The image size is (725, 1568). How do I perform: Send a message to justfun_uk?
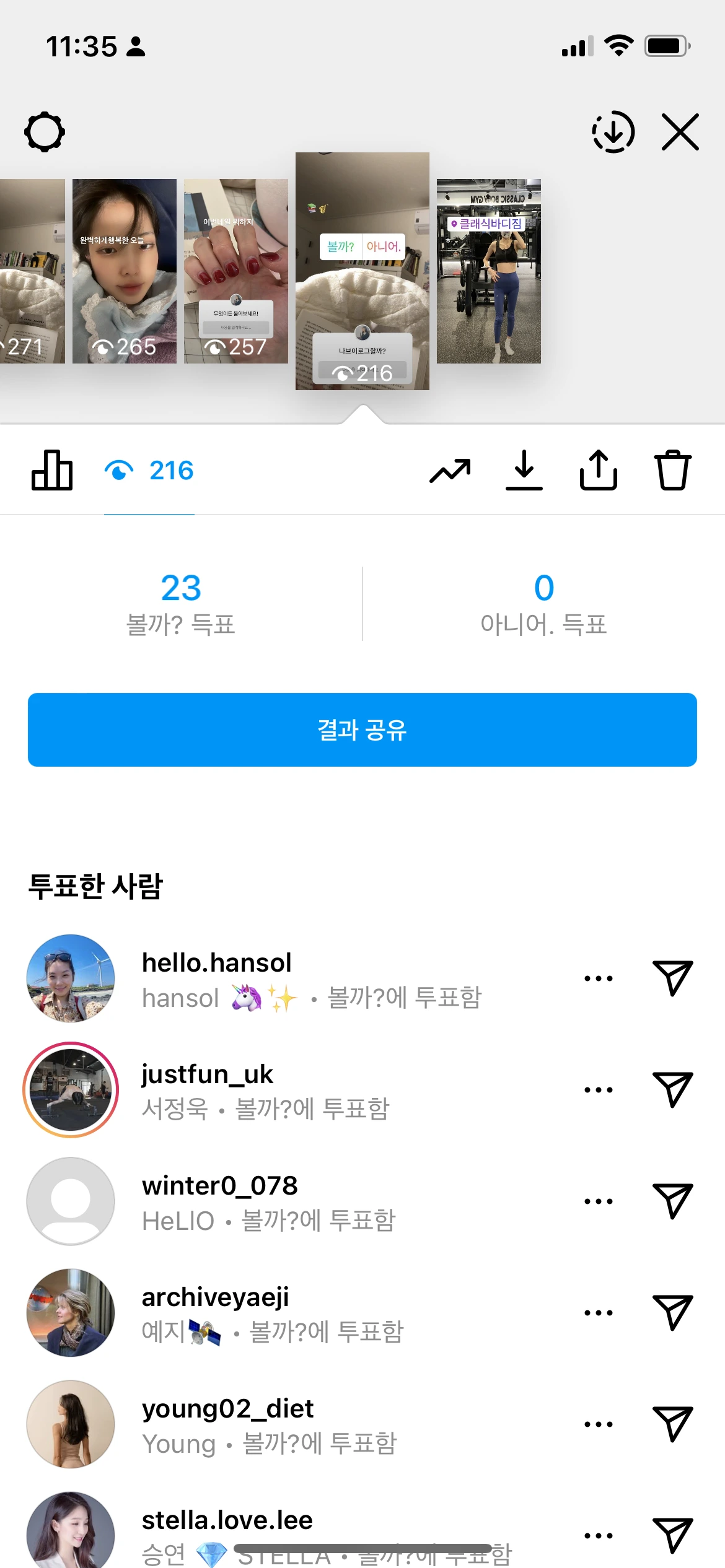[672, 1089]
